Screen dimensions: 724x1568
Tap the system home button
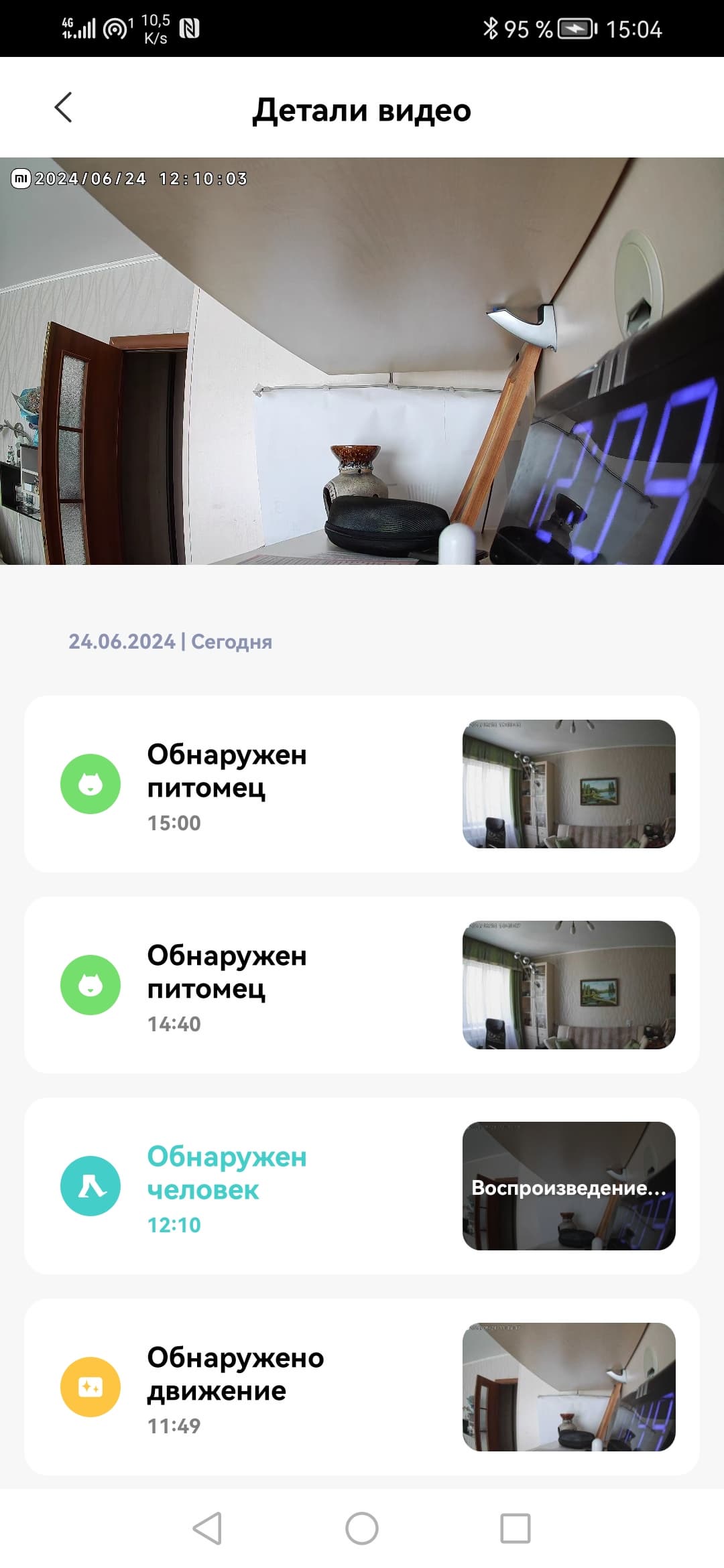(362, 1529)
